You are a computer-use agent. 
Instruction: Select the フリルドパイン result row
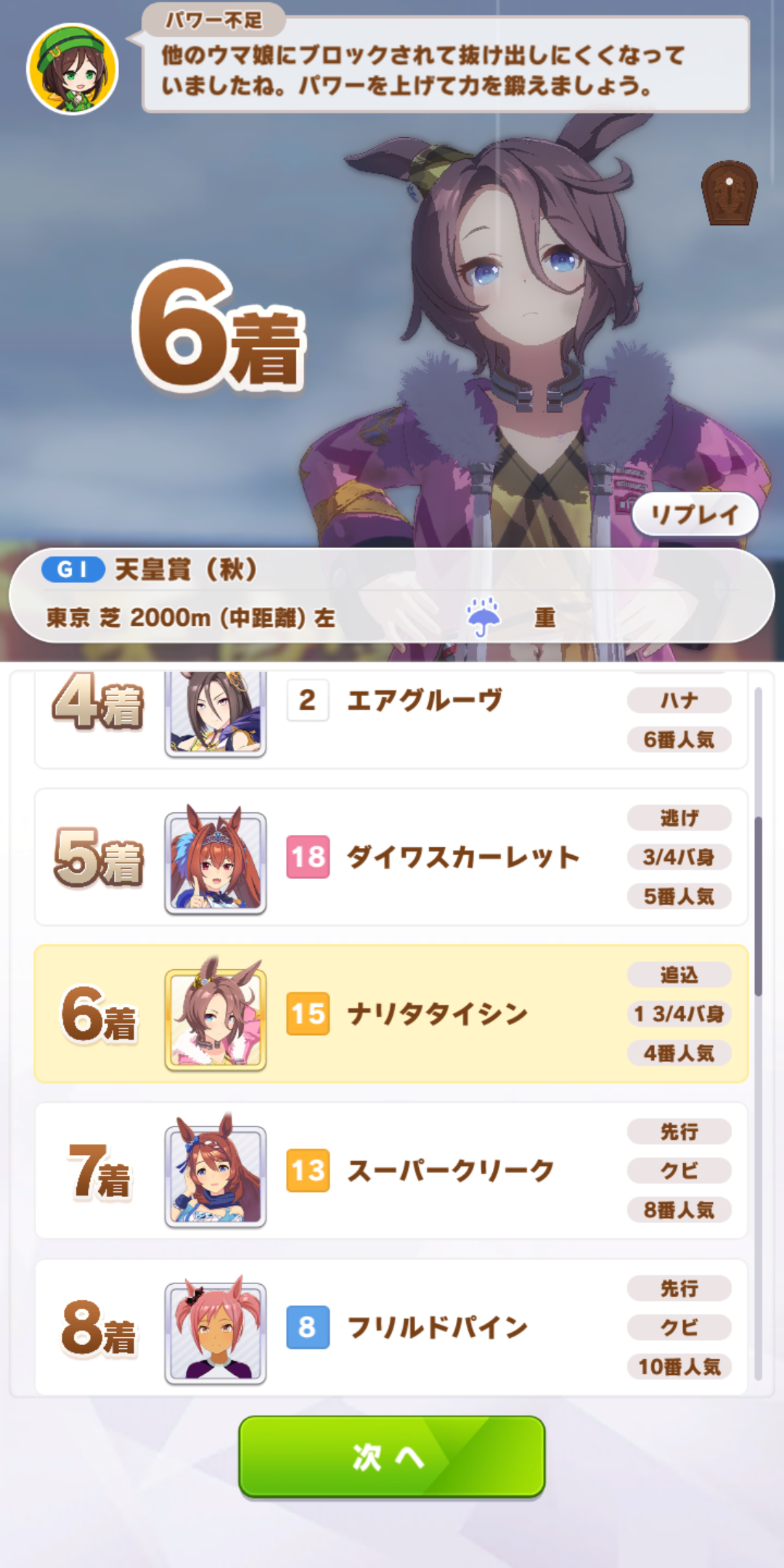click(391, 1327)
